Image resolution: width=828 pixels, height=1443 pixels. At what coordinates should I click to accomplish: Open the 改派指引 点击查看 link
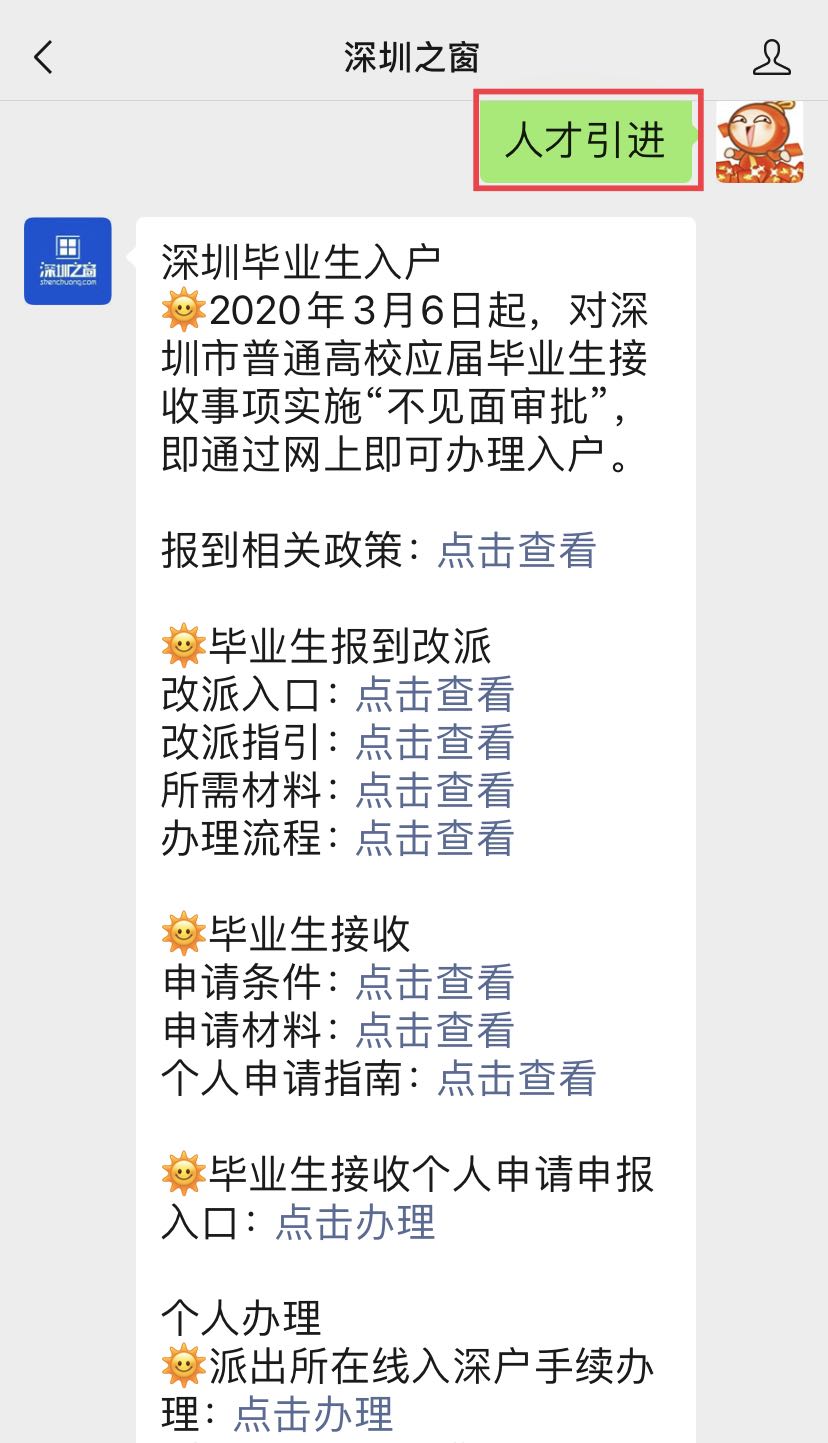[x=434, y=743]
